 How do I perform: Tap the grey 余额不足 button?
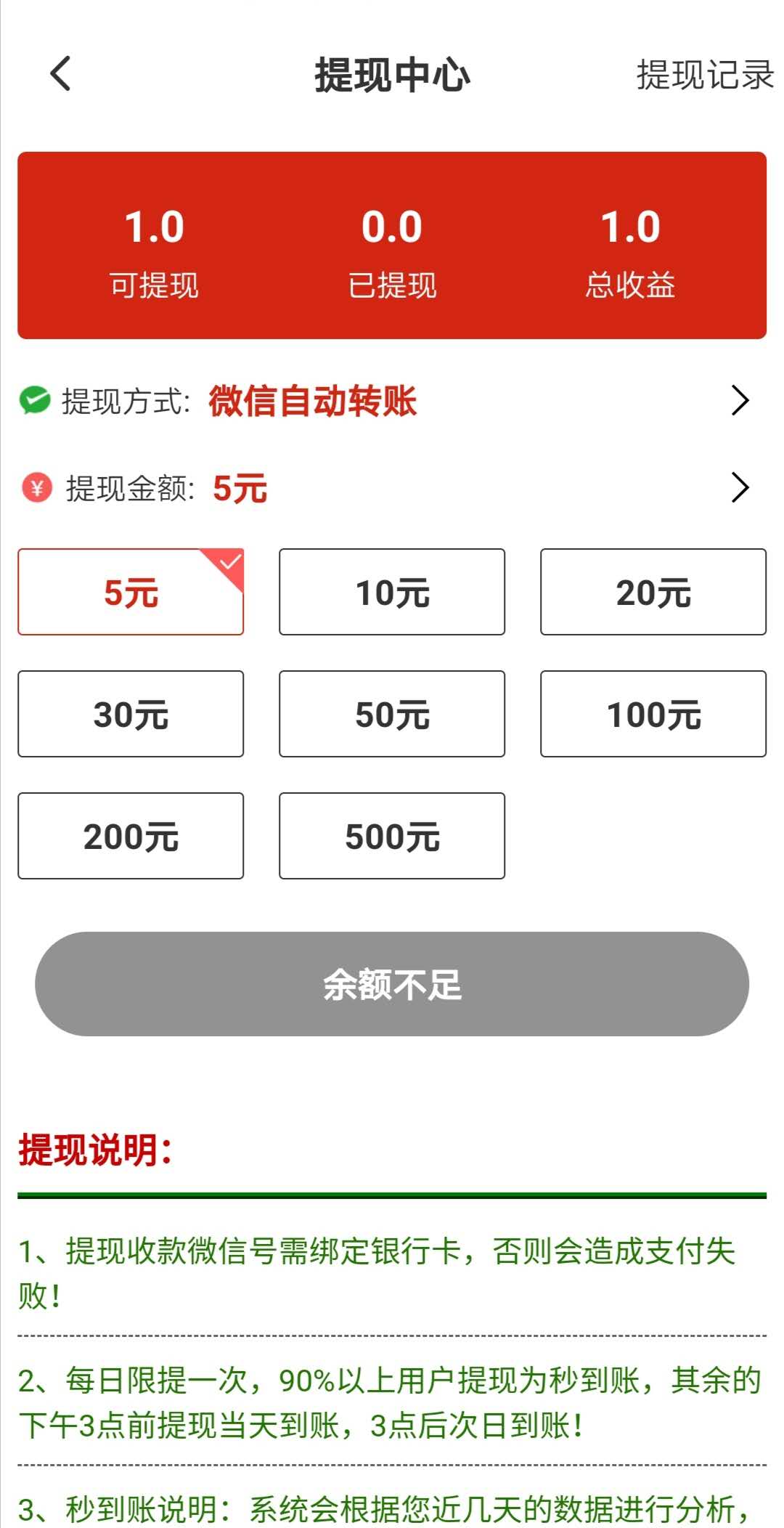[392, 984]
